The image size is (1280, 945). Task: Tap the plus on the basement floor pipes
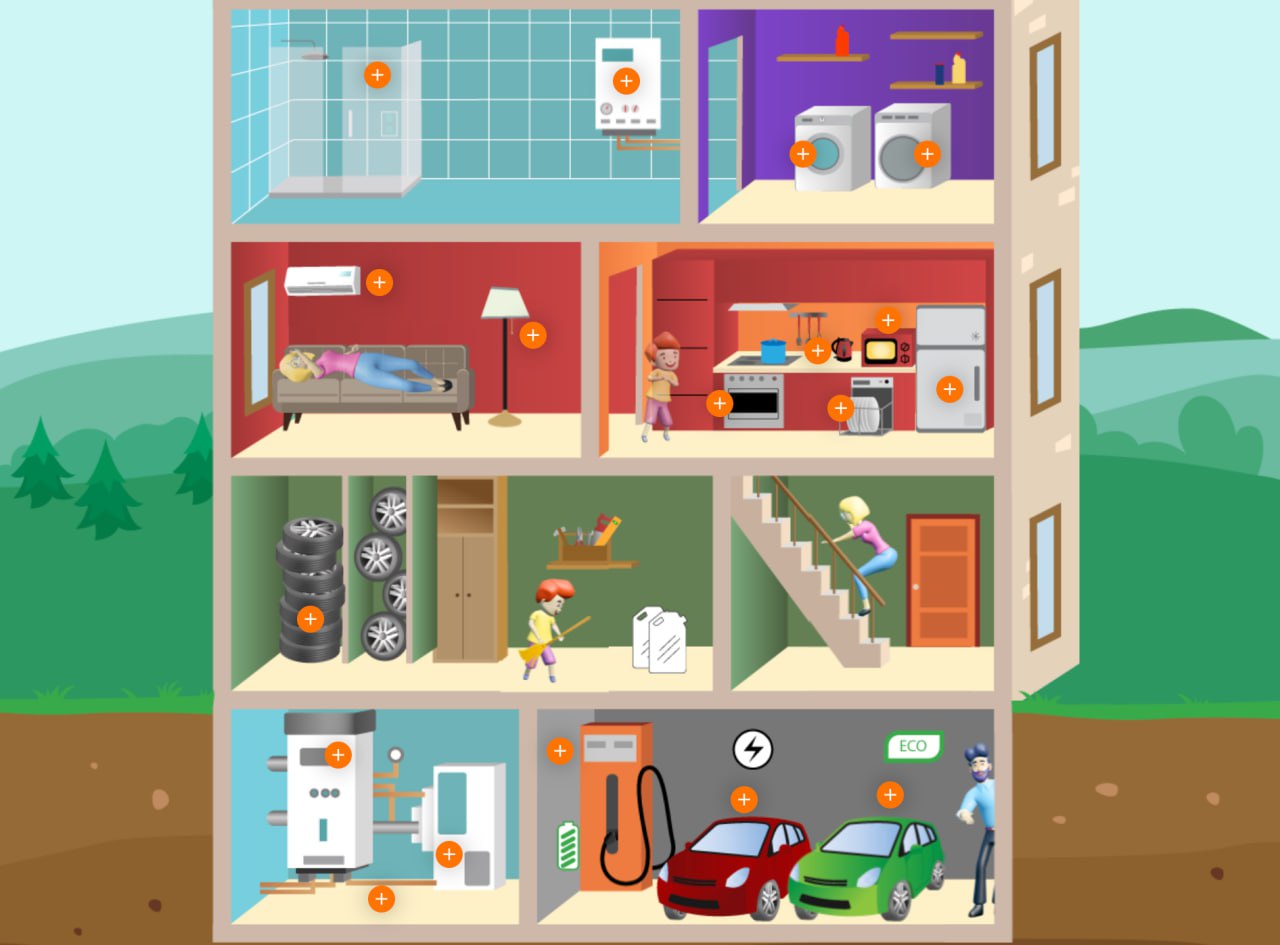click(381, 899)
